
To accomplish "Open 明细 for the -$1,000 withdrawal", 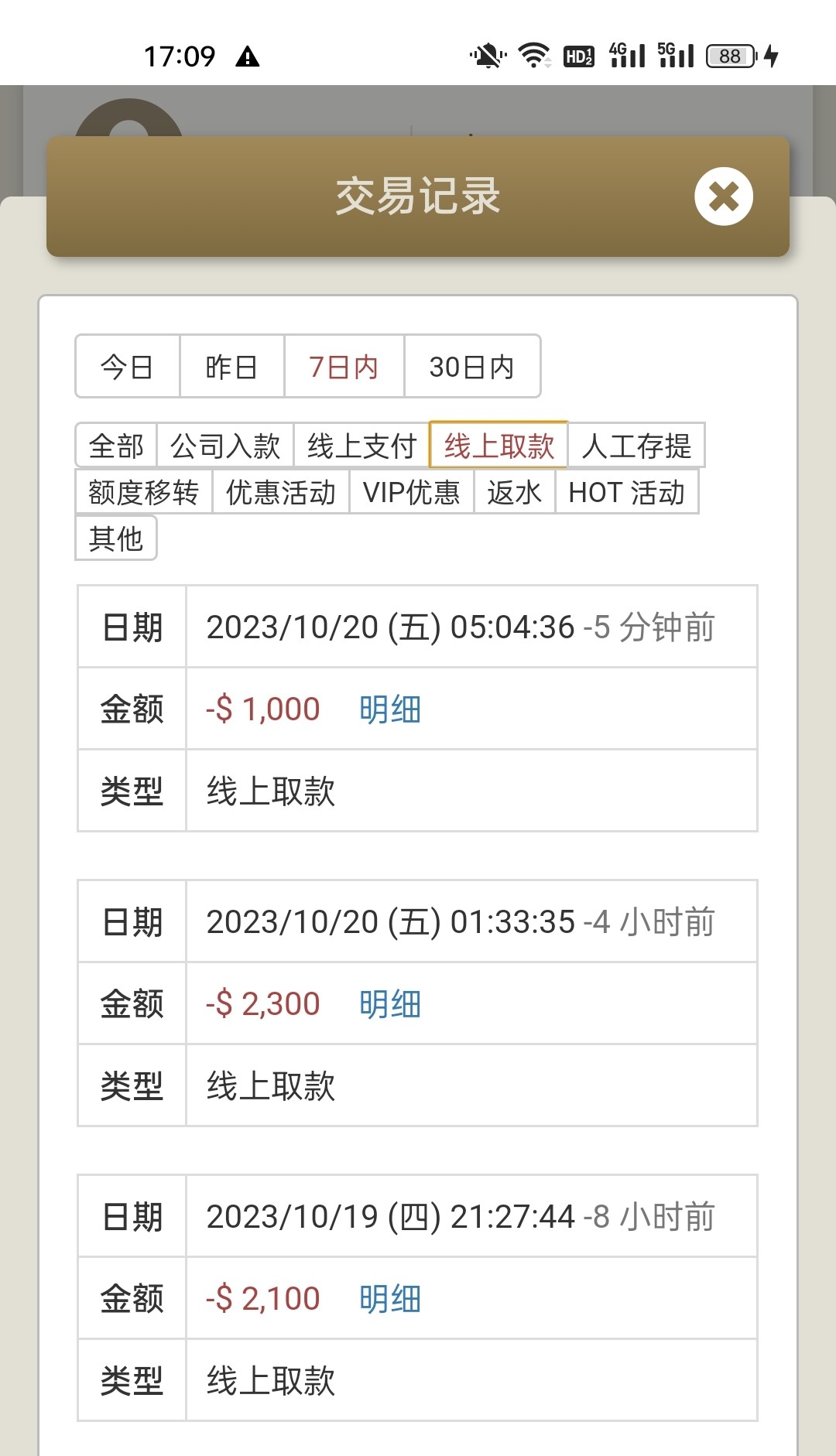I will 389,709.
